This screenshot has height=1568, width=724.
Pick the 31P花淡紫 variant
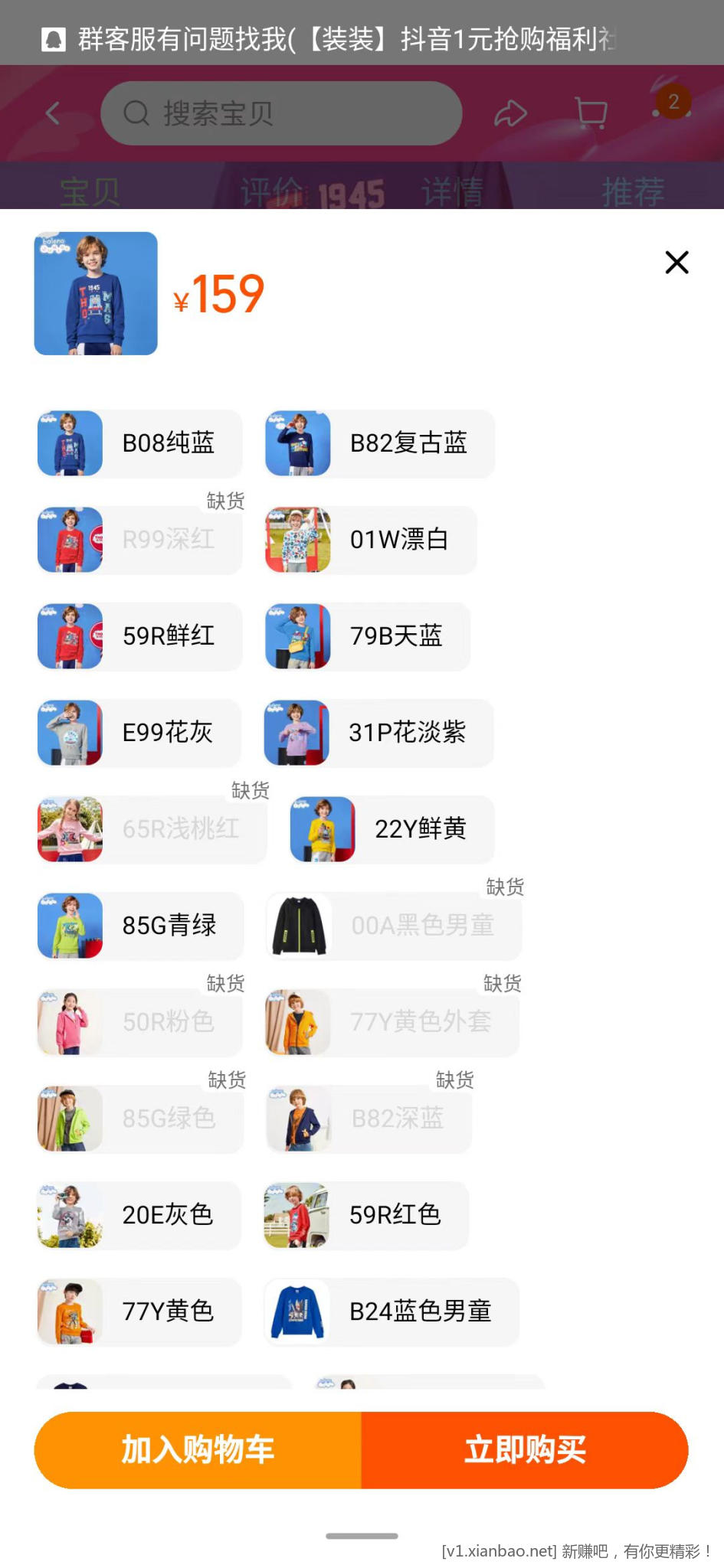click(378, 733)
